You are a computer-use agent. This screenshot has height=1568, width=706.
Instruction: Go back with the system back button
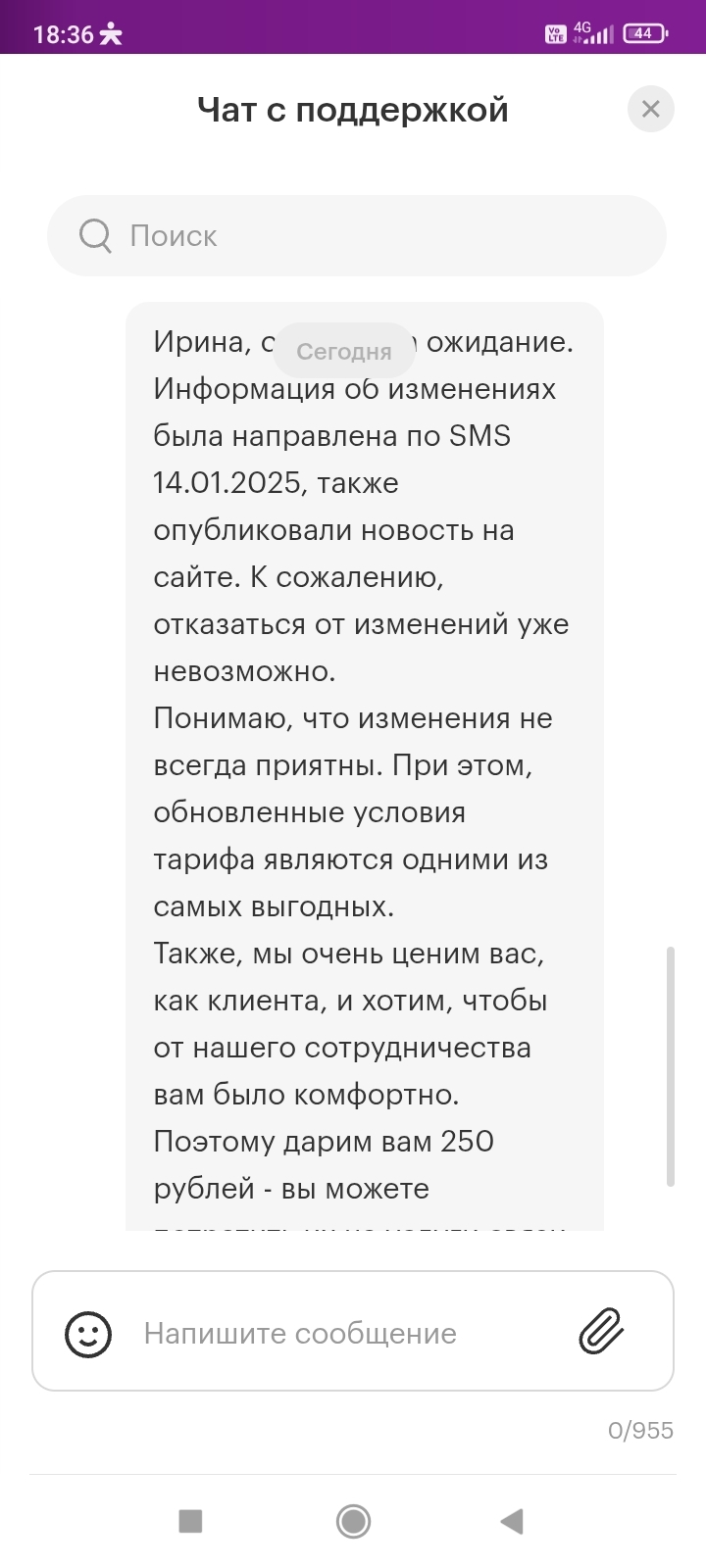coord(512,1521)
